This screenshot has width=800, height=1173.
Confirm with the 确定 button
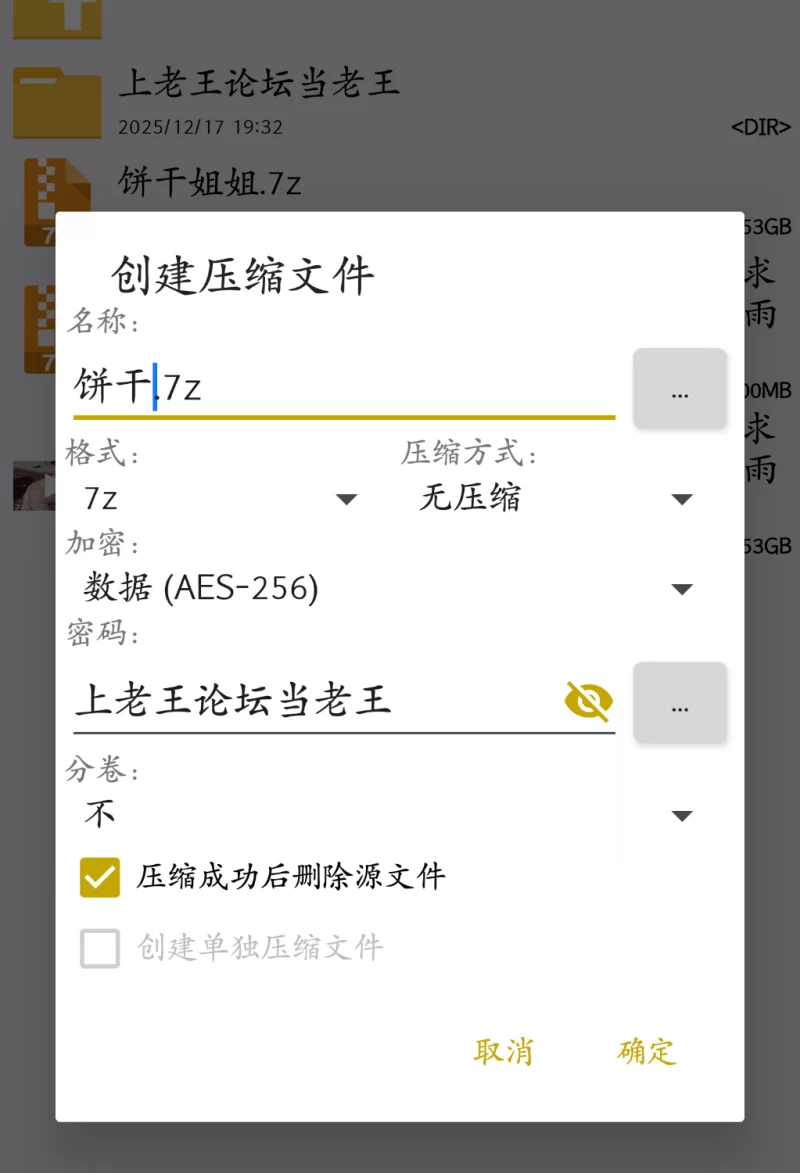(x=647, y=1052)
